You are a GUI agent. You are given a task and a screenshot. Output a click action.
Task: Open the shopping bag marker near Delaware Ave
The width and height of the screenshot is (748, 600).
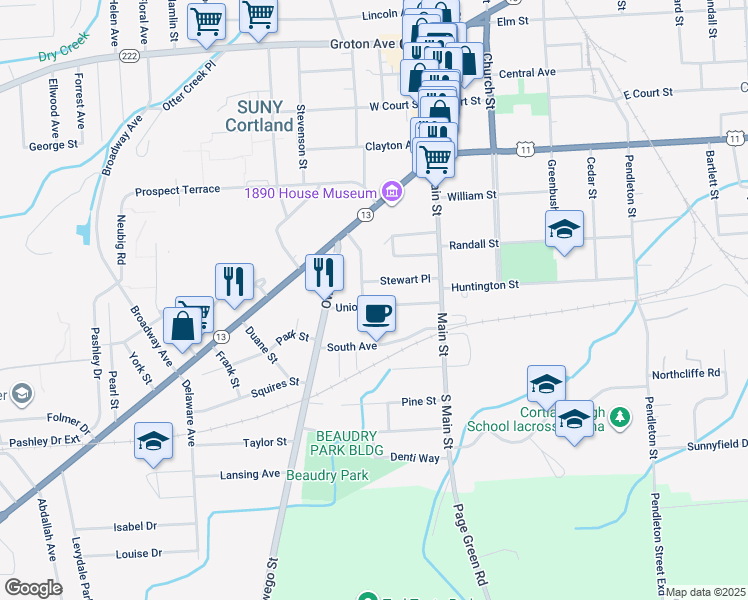(184, 326)
